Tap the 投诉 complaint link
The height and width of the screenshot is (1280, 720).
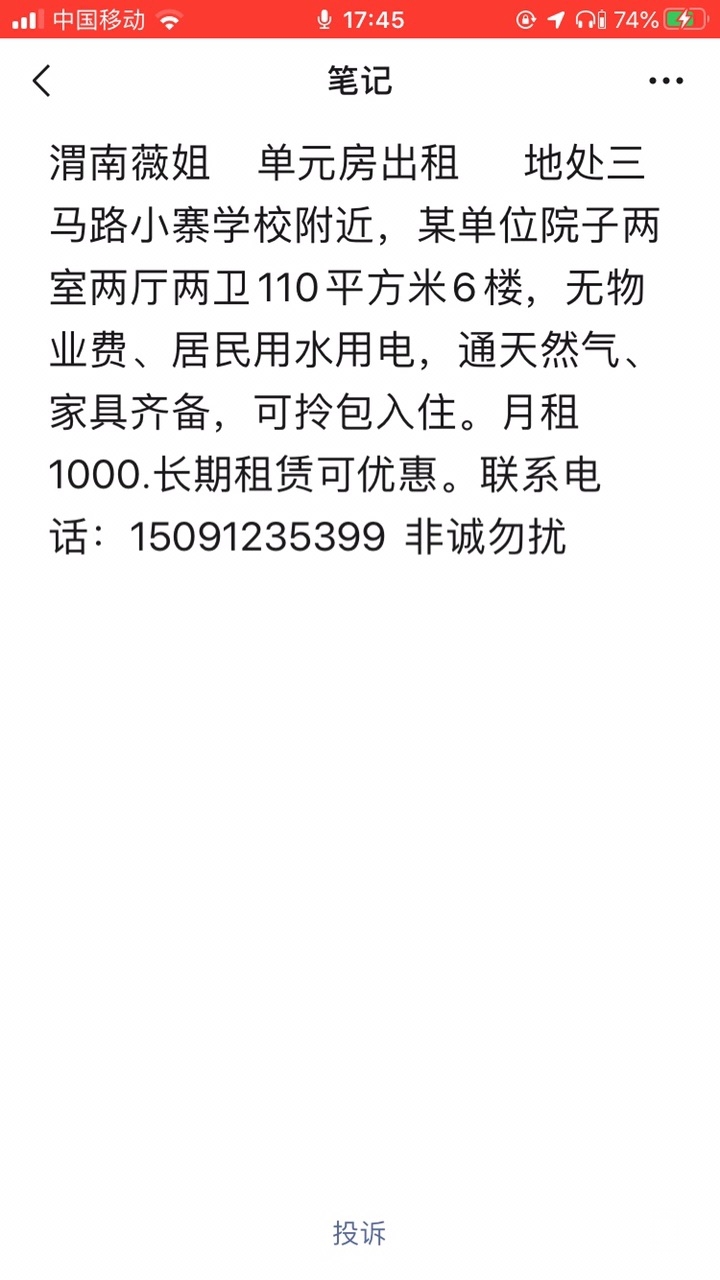[x=360, y=1233]
